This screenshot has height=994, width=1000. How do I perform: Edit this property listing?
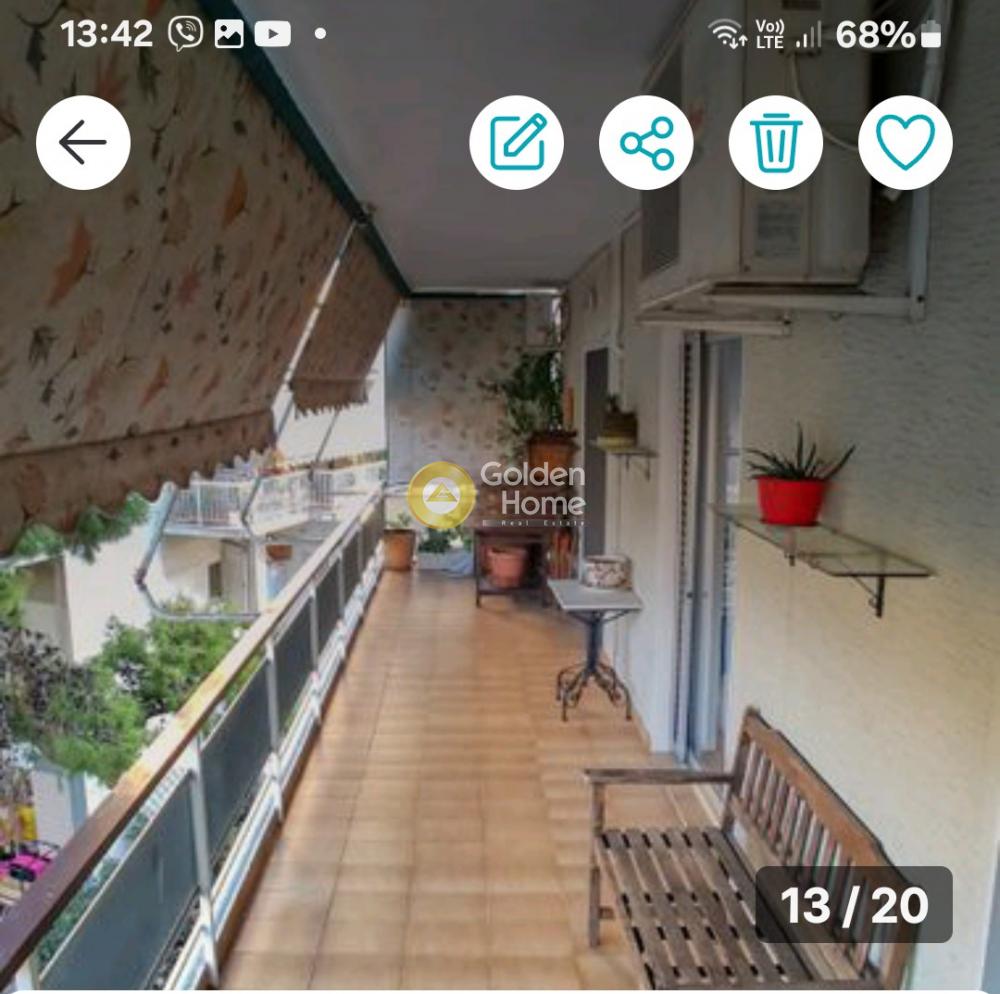coord(517,143)
